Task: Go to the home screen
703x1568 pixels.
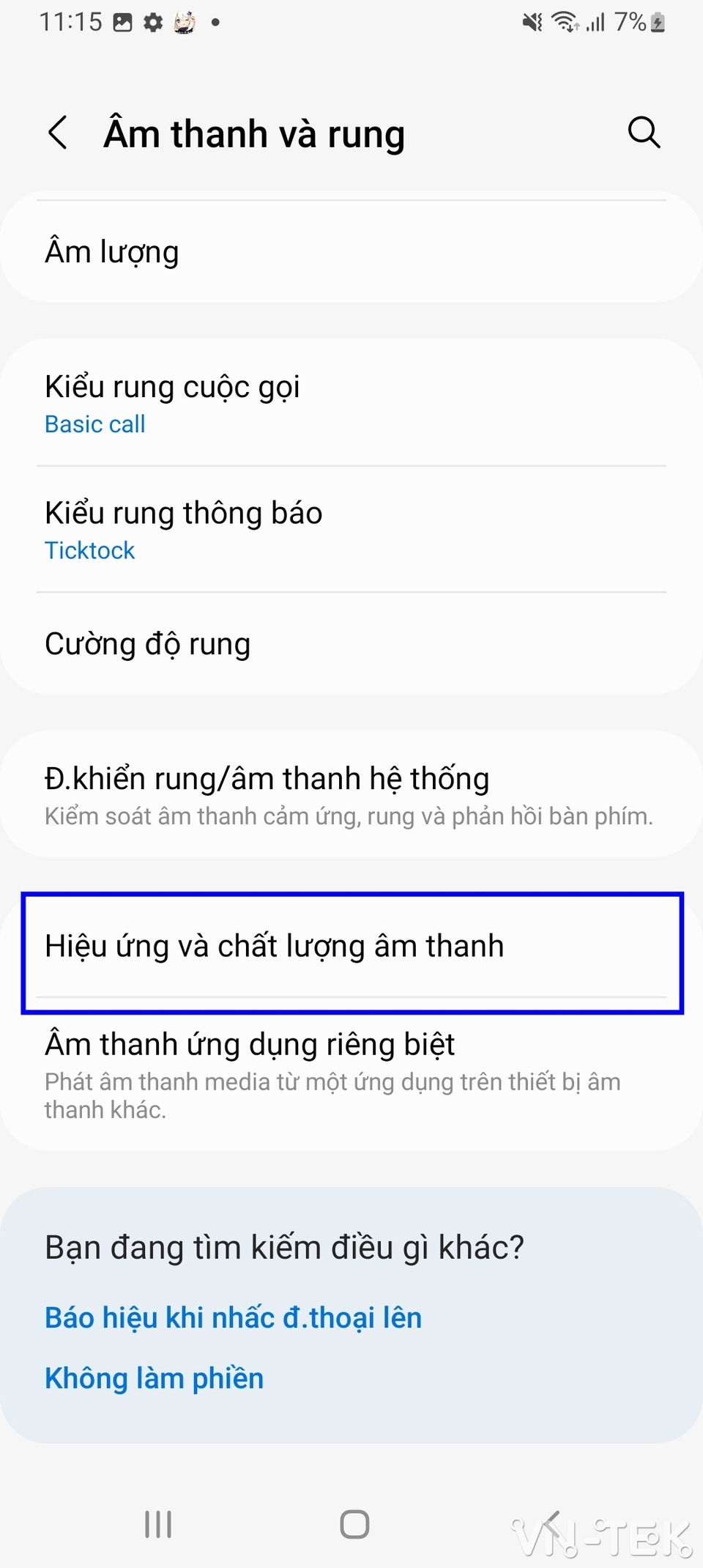Action: (x=354, y=1525)
